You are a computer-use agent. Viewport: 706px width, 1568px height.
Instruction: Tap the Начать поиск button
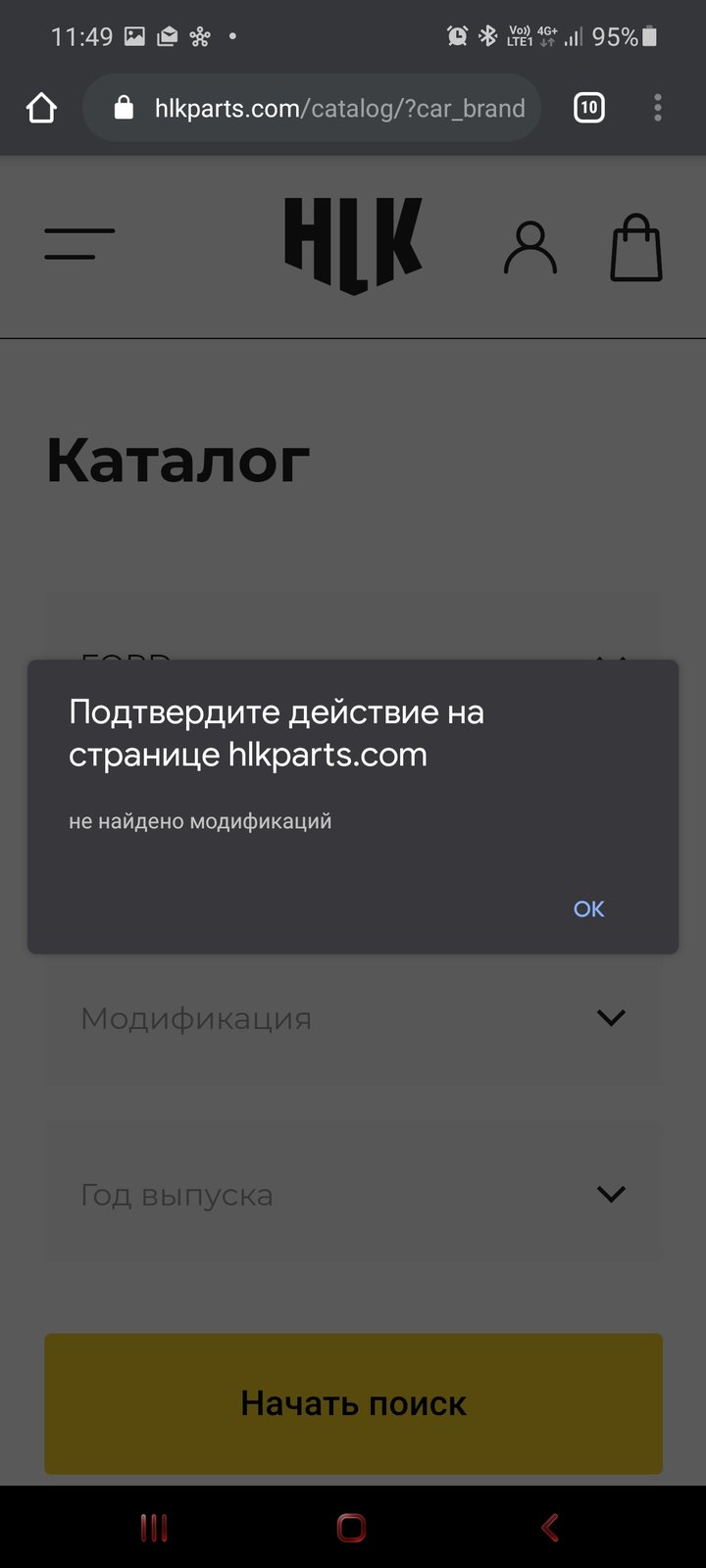(x=353, y=1403)
